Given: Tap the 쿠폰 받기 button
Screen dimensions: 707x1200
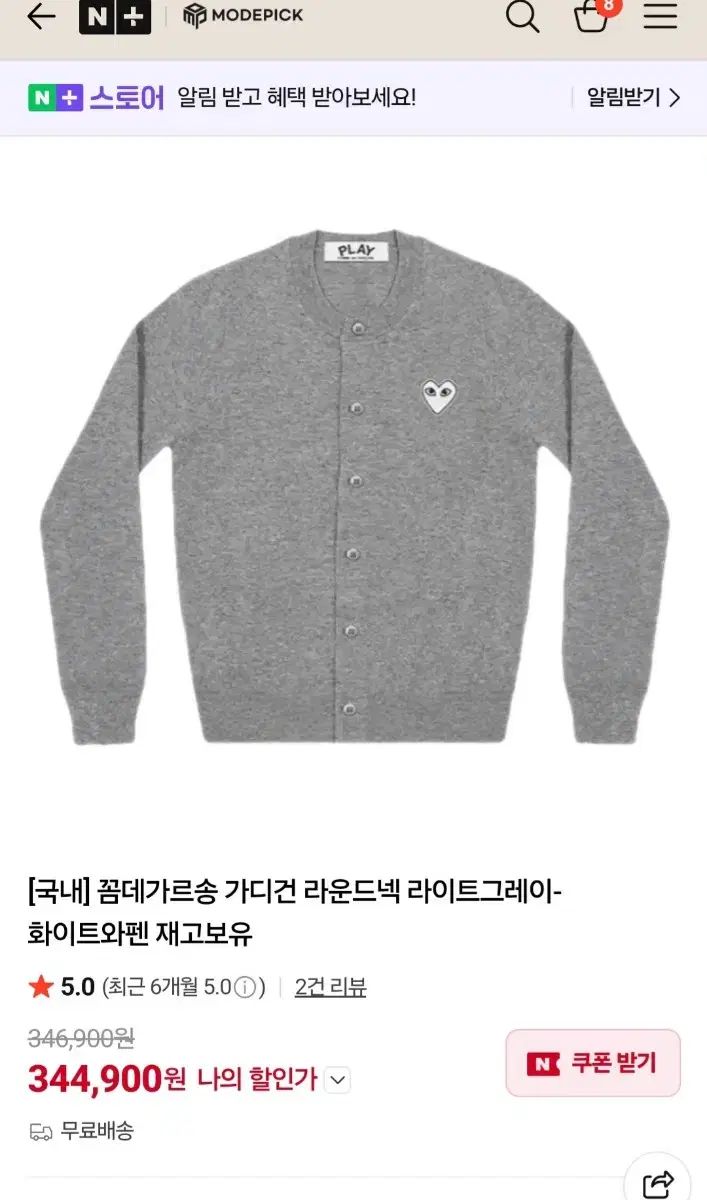Looking at the screenshot, I should [x=593, y=1062].
